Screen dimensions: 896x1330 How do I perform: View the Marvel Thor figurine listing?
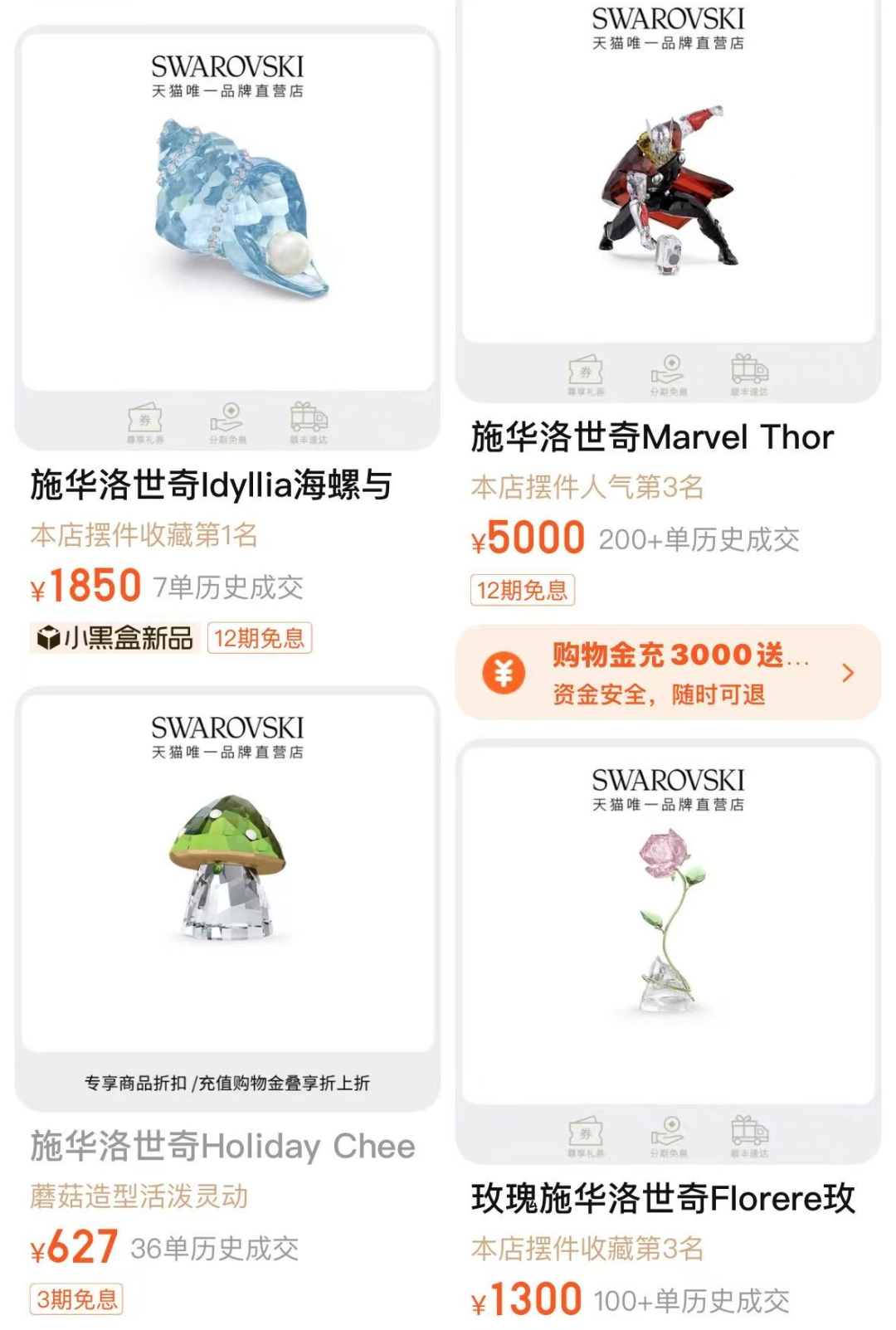tap(668, 191)
